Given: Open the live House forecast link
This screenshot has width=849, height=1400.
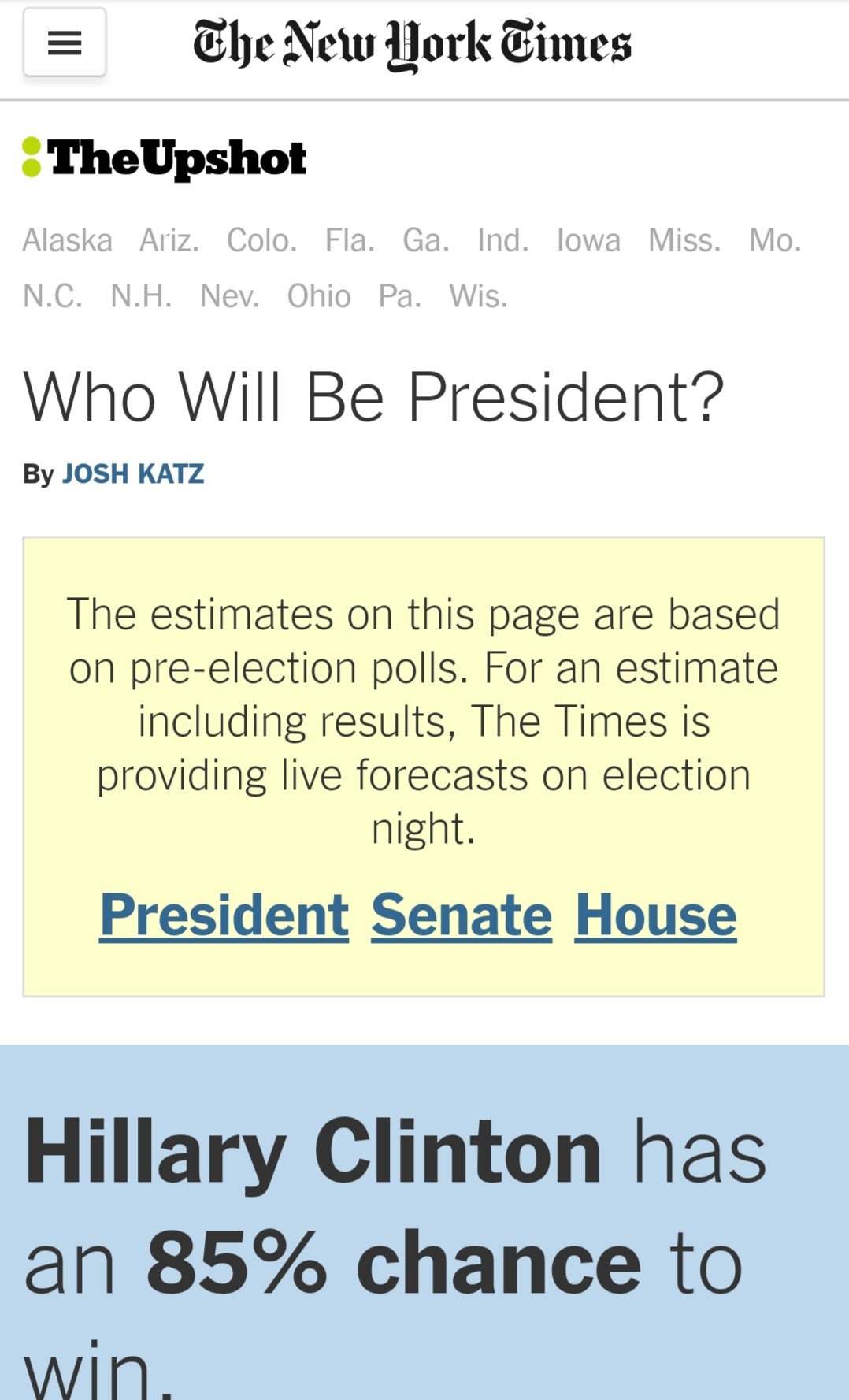Looking at the screenshot, I should point(655,915).
